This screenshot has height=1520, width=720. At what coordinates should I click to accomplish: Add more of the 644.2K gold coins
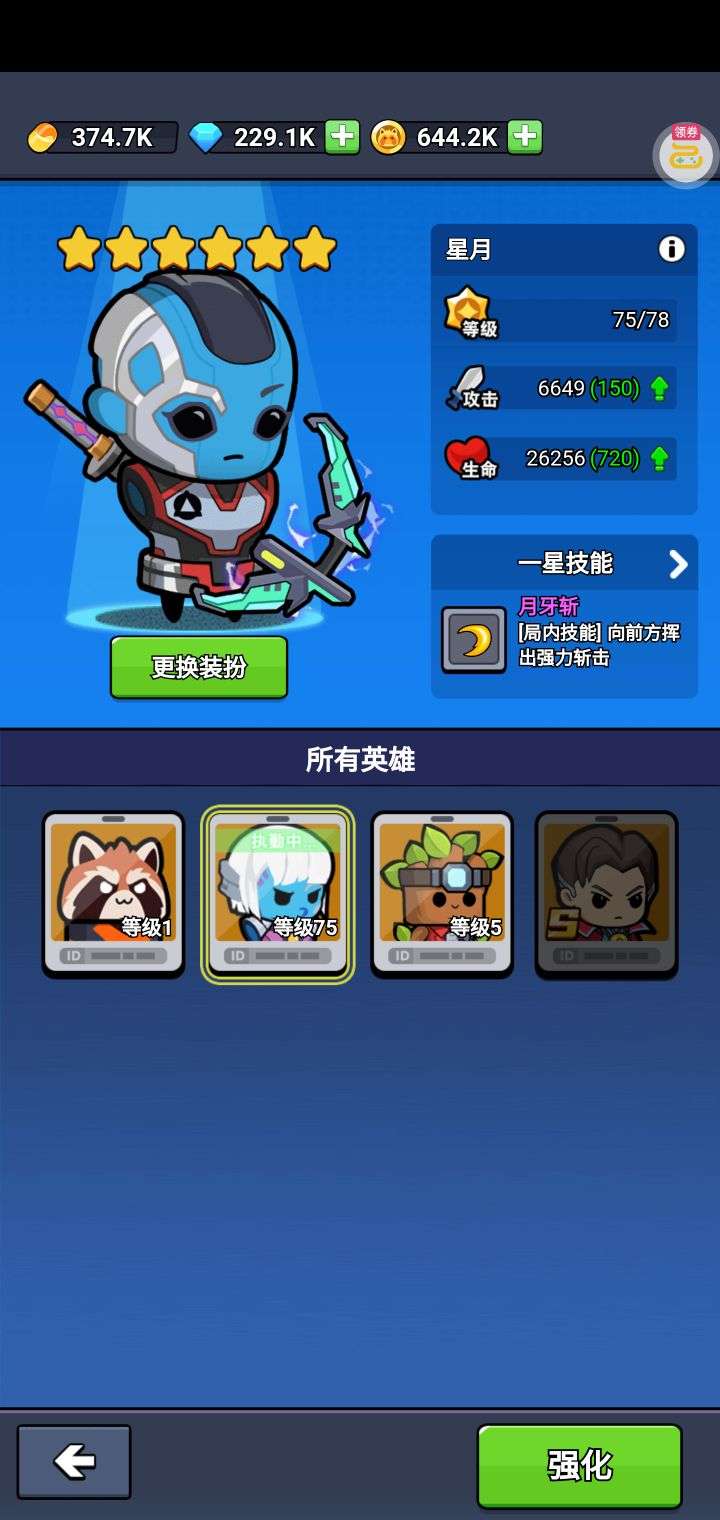click(x=525, y=137)
